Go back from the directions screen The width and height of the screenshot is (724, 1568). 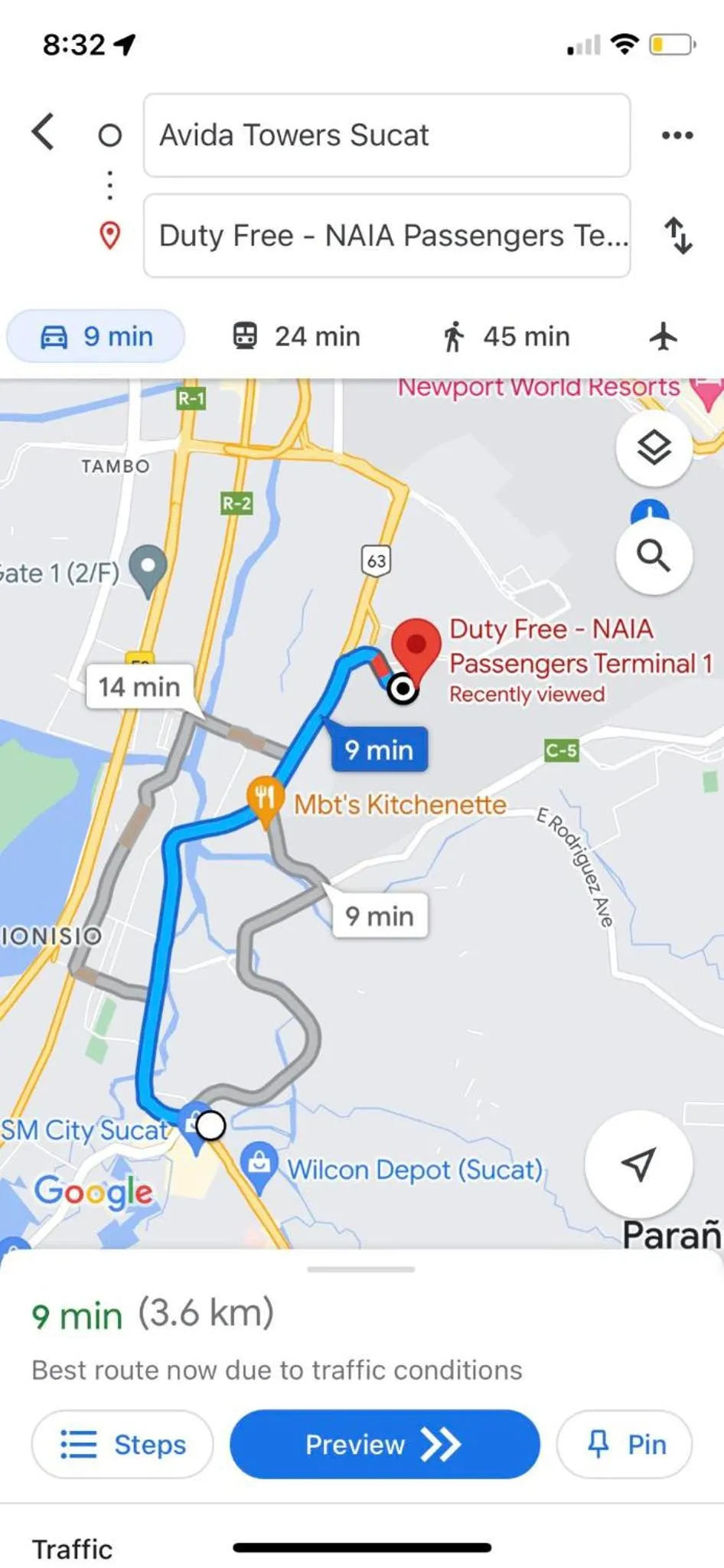pyautogui.click(x=44, y=132)
